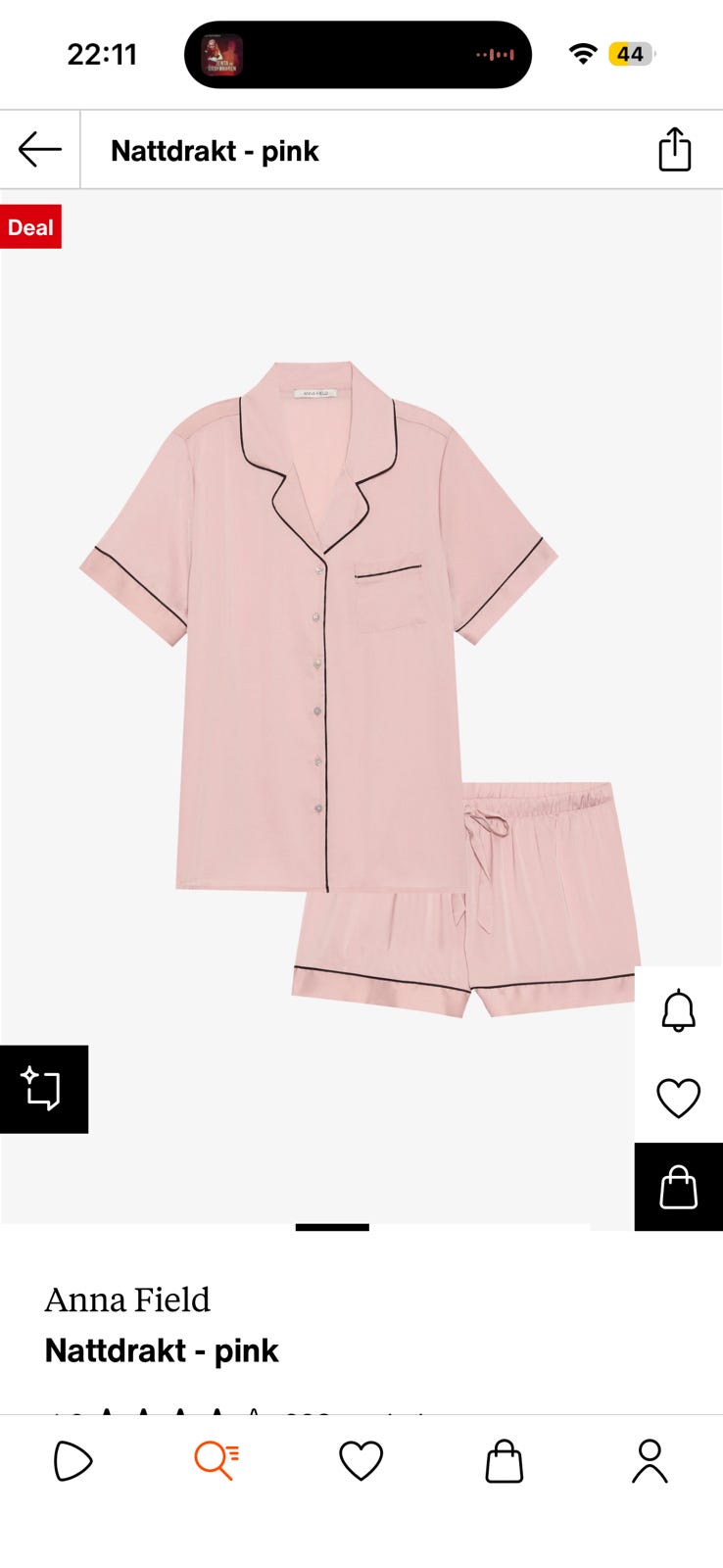723x1568 pixels.
Task: Switch to the search tab
Action: (217, 1460)
